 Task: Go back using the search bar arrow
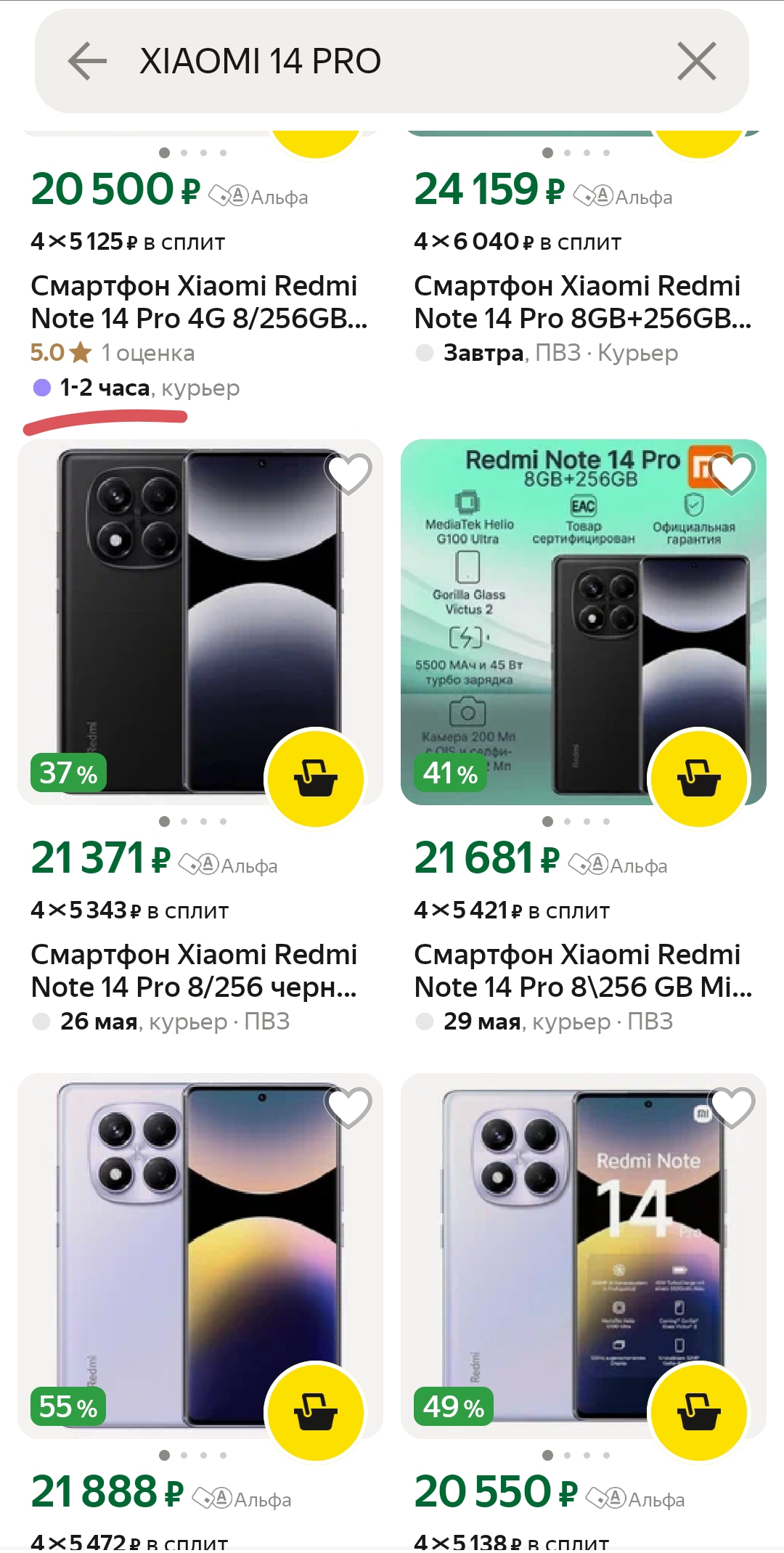coord(87,61)
